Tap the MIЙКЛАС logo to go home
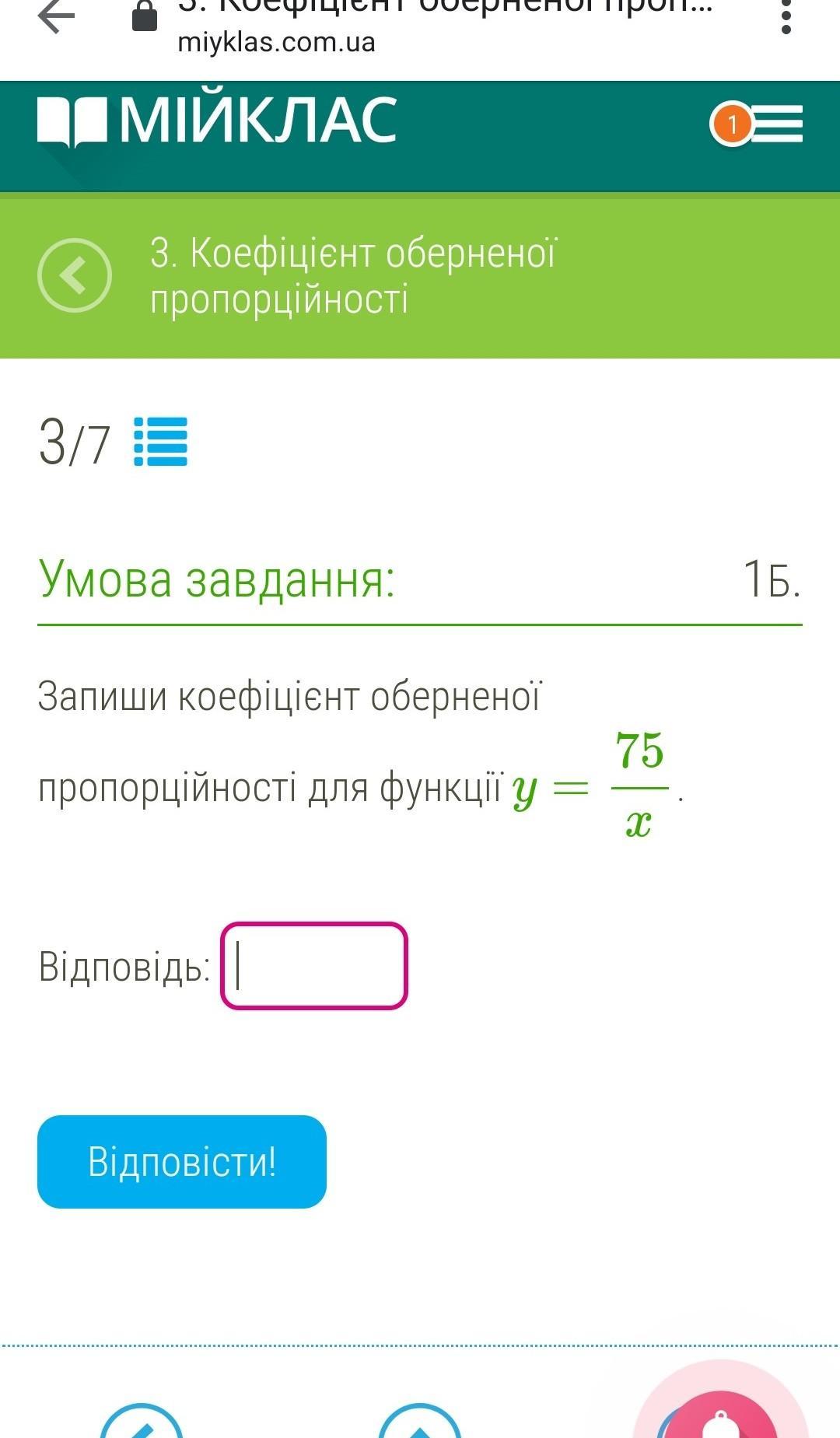Viewport: 840px width, 1438px height. point(218,121)
